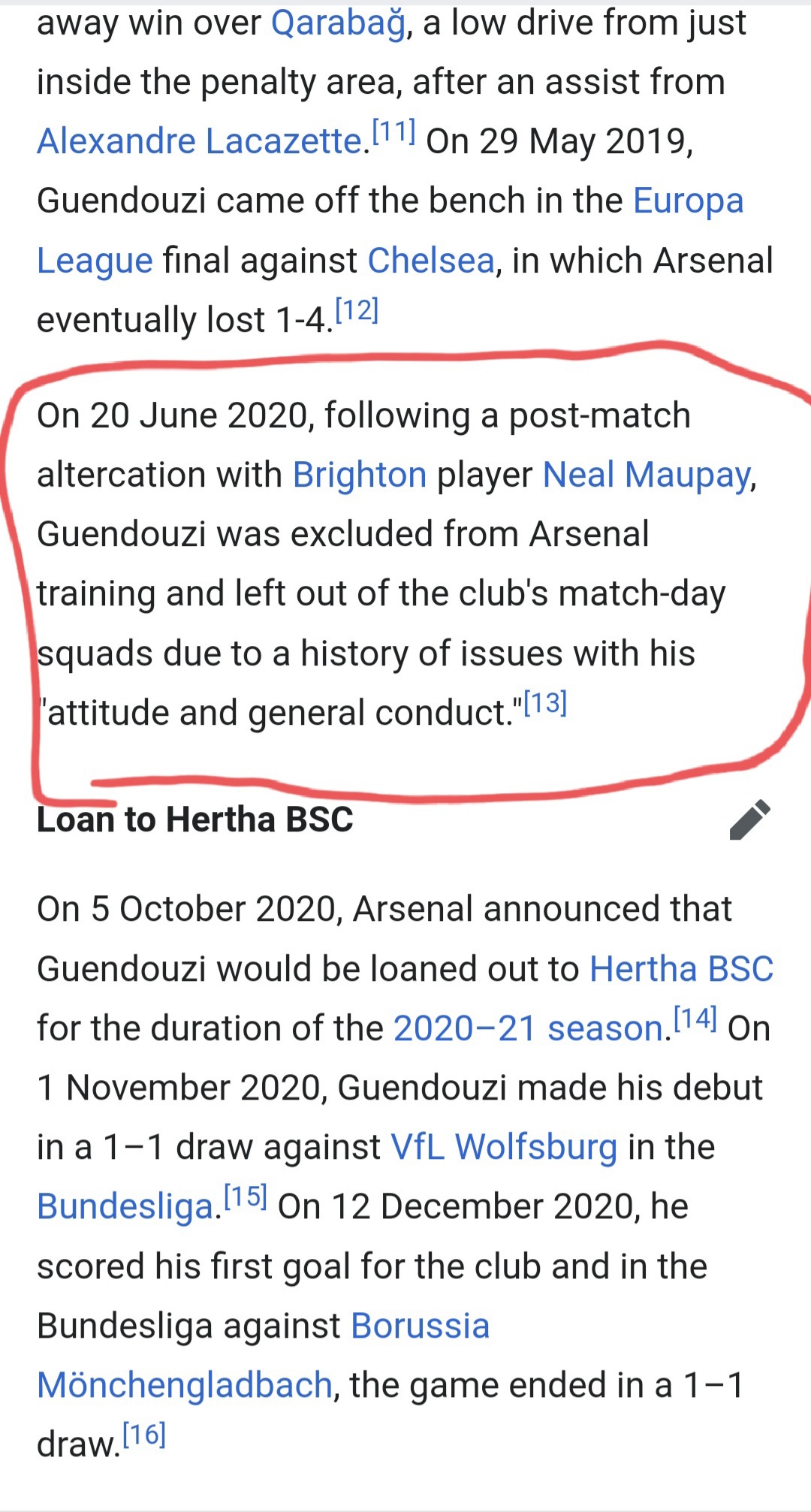Tap citation reference 13
This screenshot has height=1512, width=811.
click(545, 703)
